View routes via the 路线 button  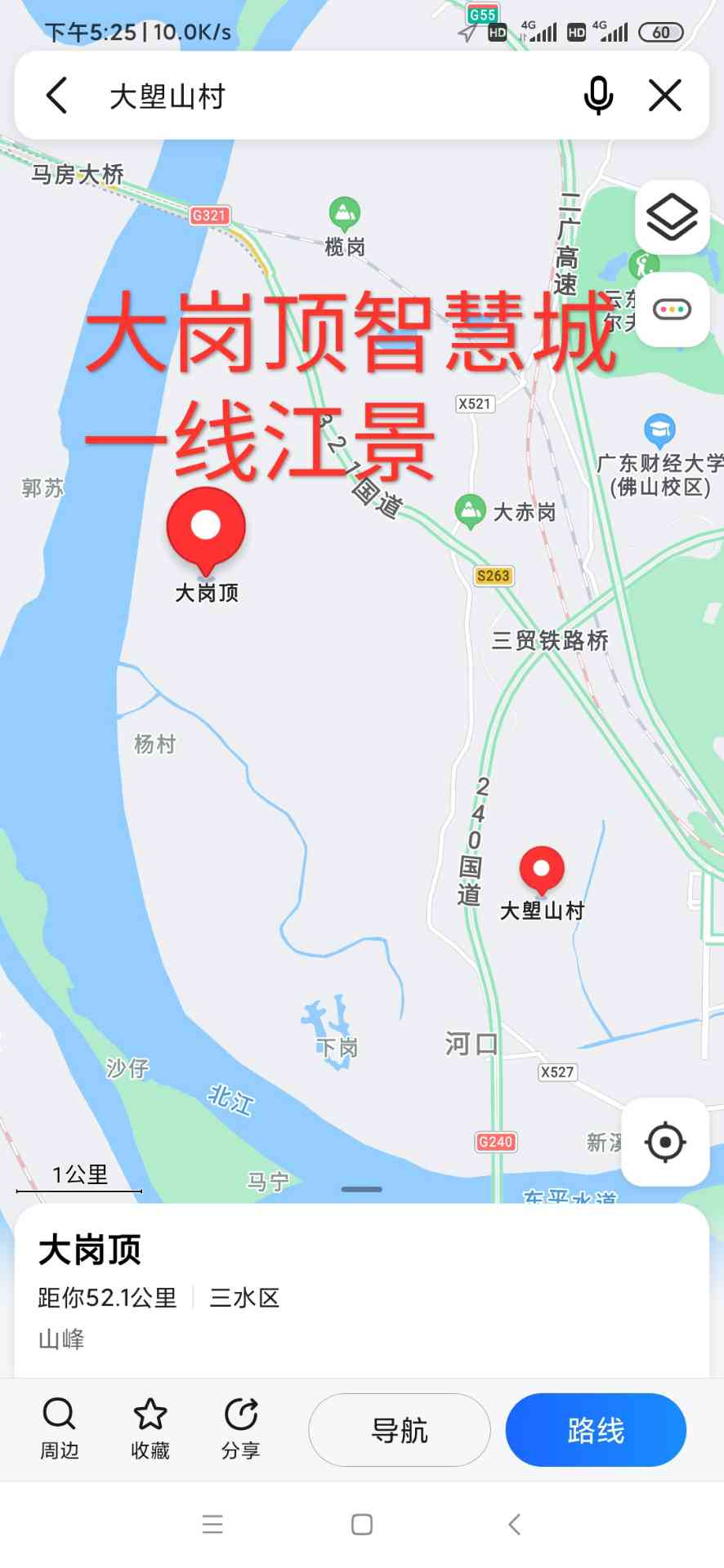(596, 1430)
